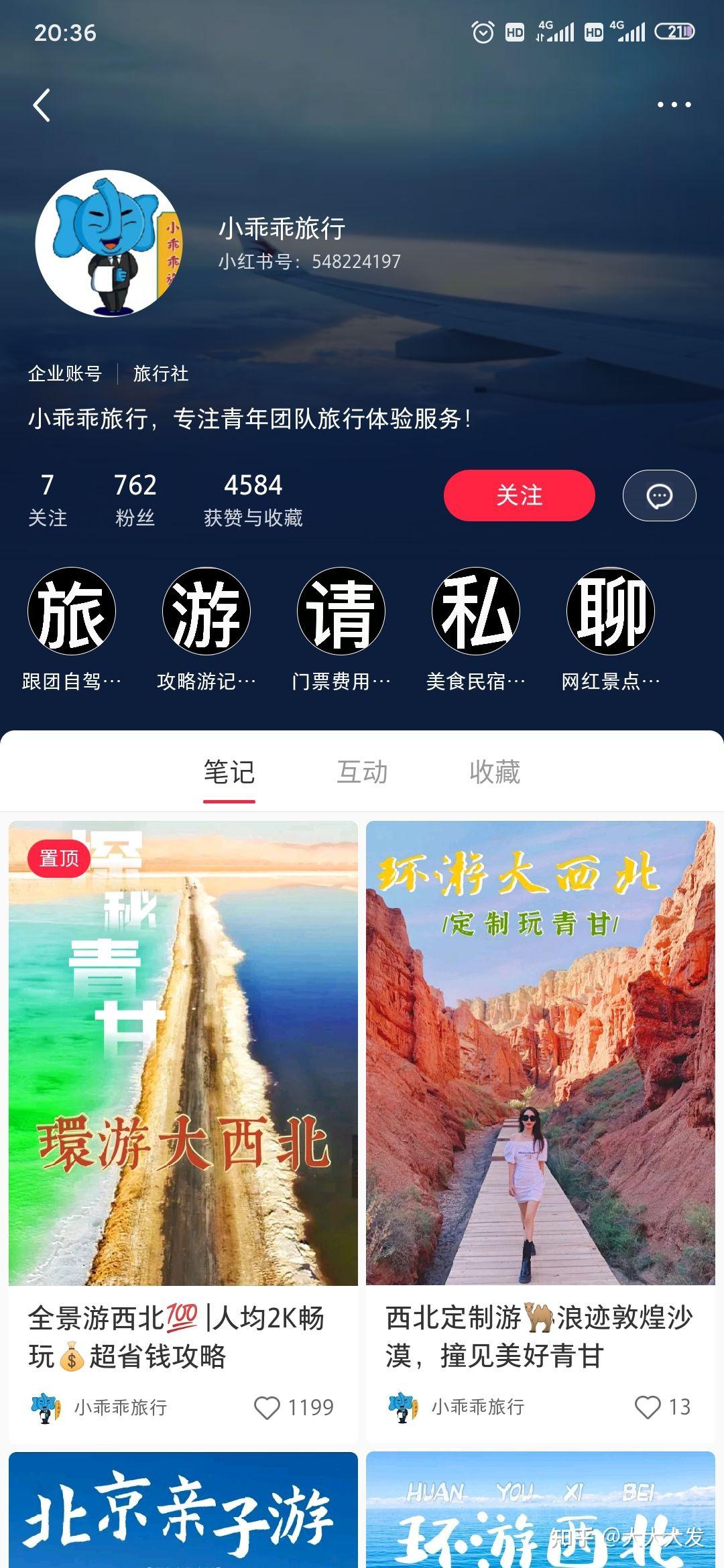View the 762 粉丝 followers list
Image resolution: width=724 pixels, height=1568 pixels.
135,499
